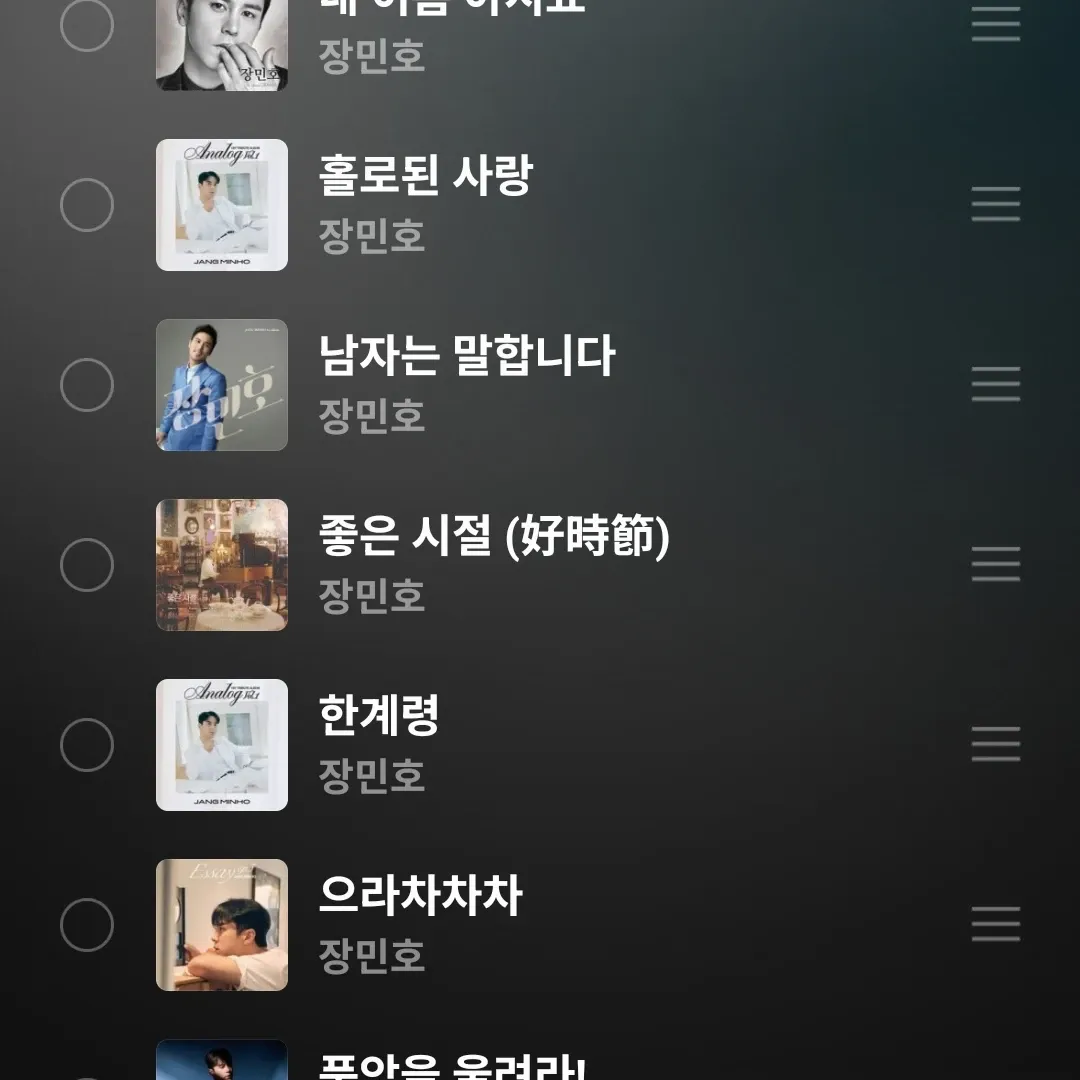Select the song 좋은 시절 (好時節)
1080x1080 pixels.
click(87, 565)
